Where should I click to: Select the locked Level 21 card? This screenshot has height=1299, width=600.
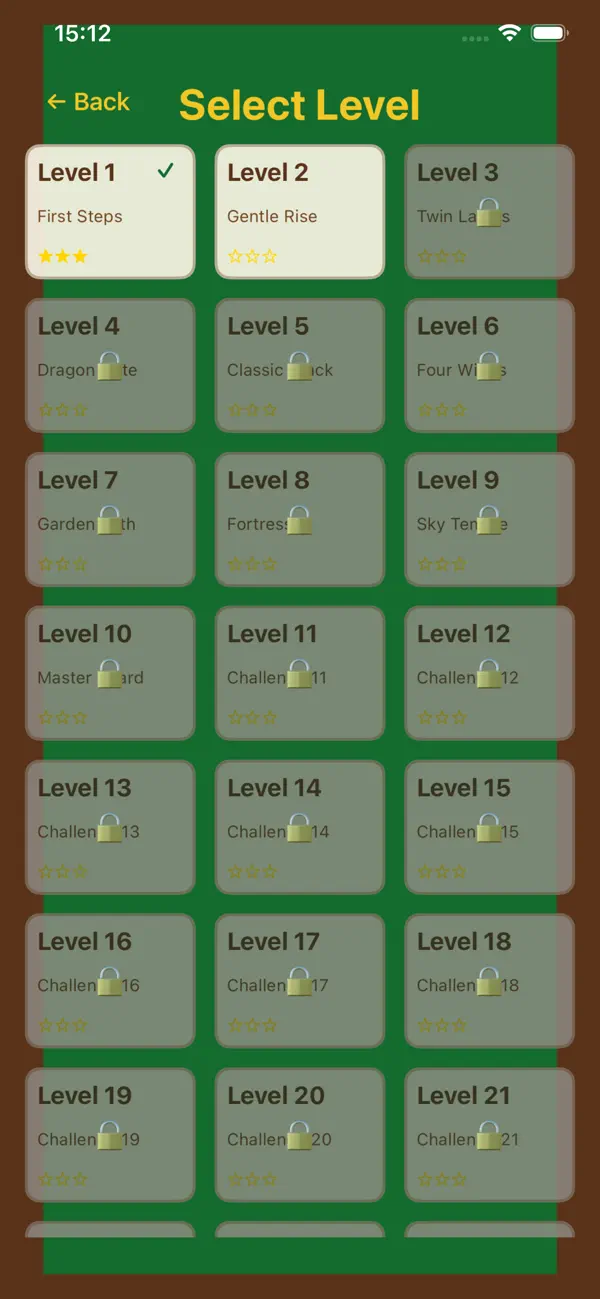pyautogui.click(x=490, y=1136)
